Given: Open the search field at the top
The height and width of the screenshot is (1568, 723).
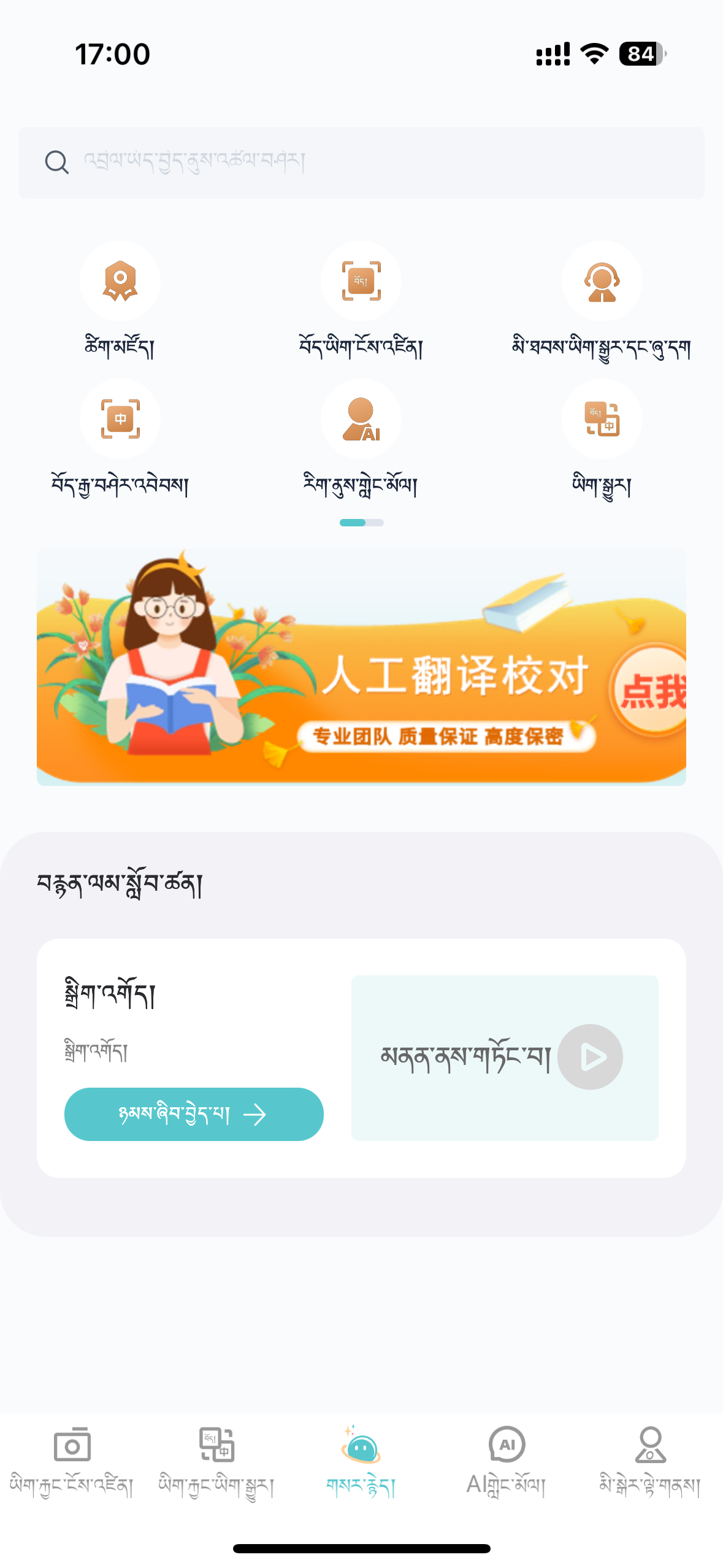Looking at the screenshot, I should [361, 163].
